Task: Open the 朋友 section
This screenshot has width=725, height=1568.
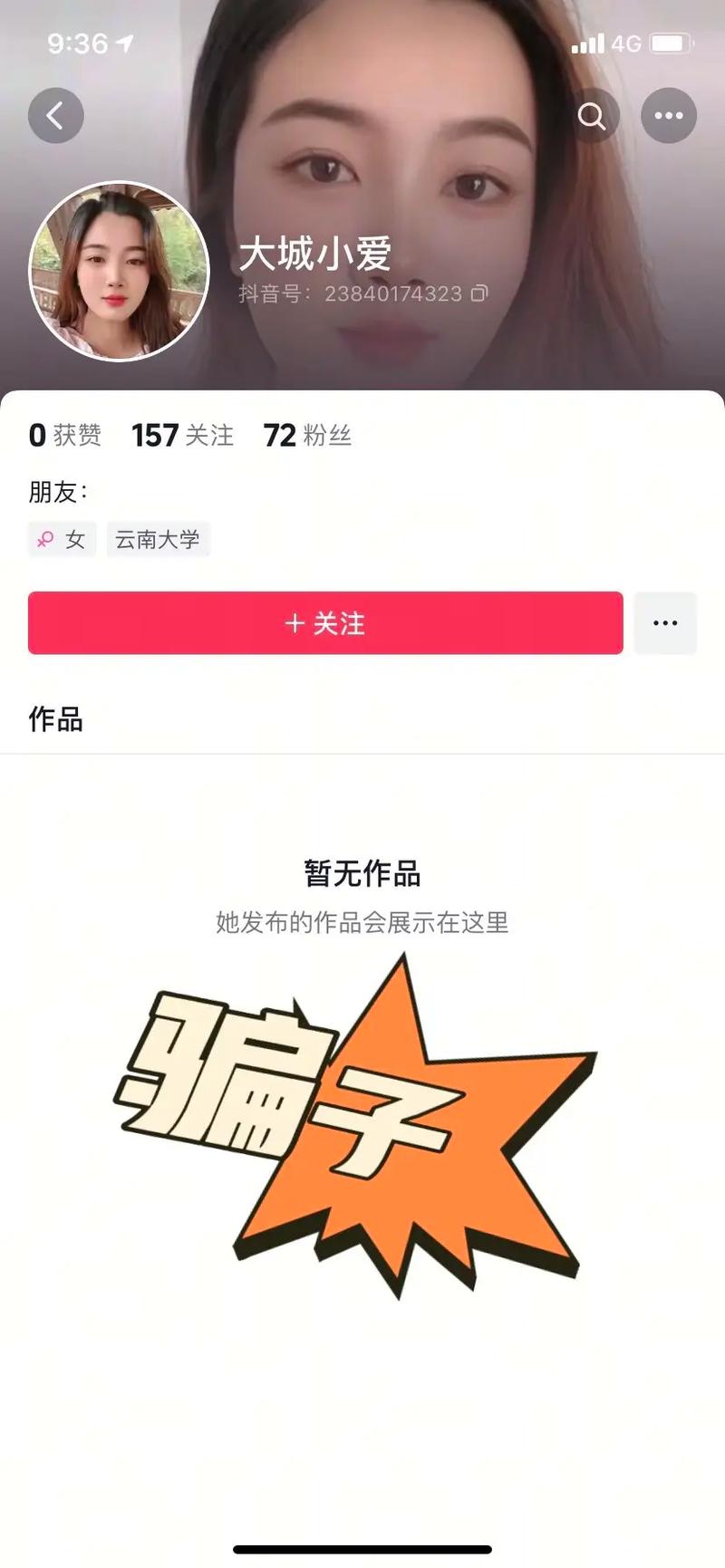Action: pos(56,490)
